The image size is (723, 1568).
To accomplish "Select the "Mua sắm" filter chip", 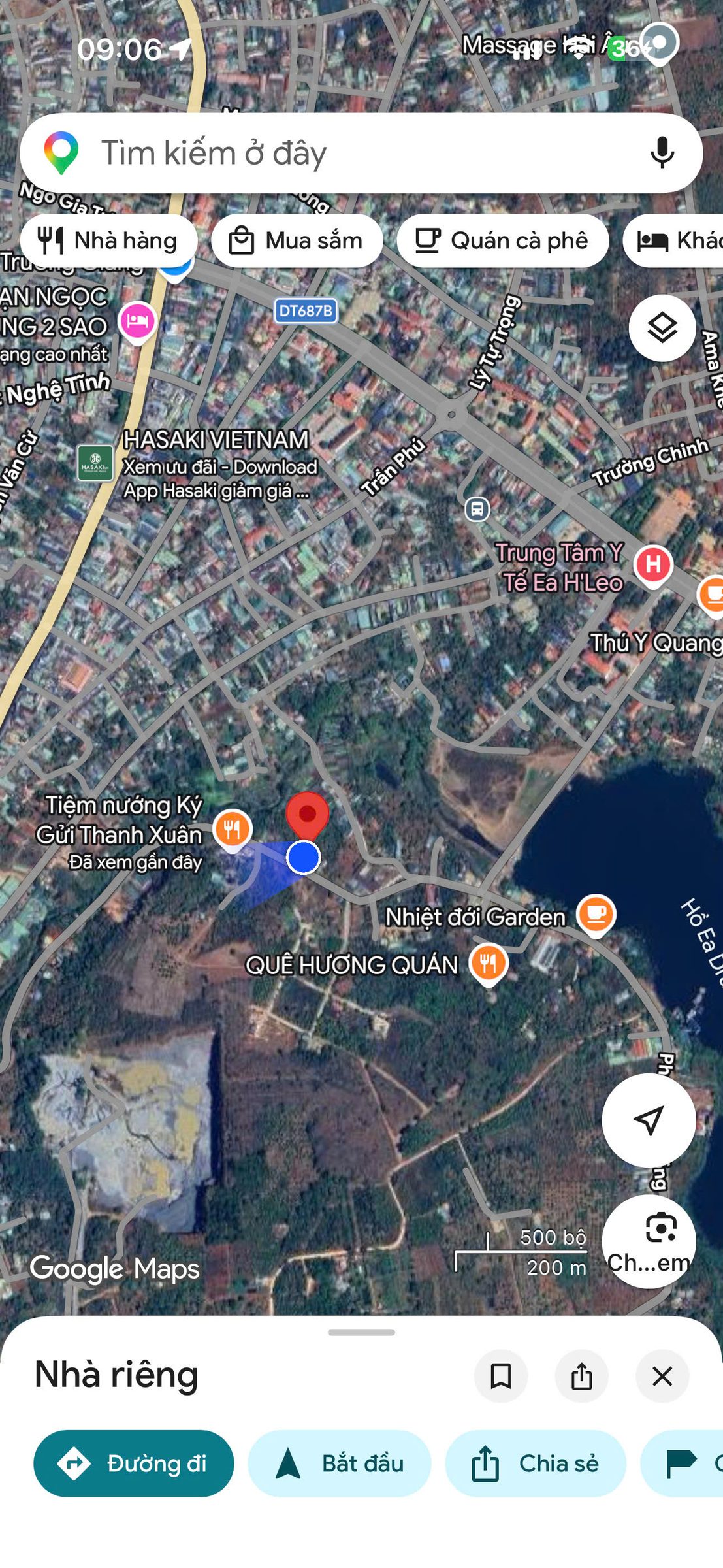I will coord(297,241).
